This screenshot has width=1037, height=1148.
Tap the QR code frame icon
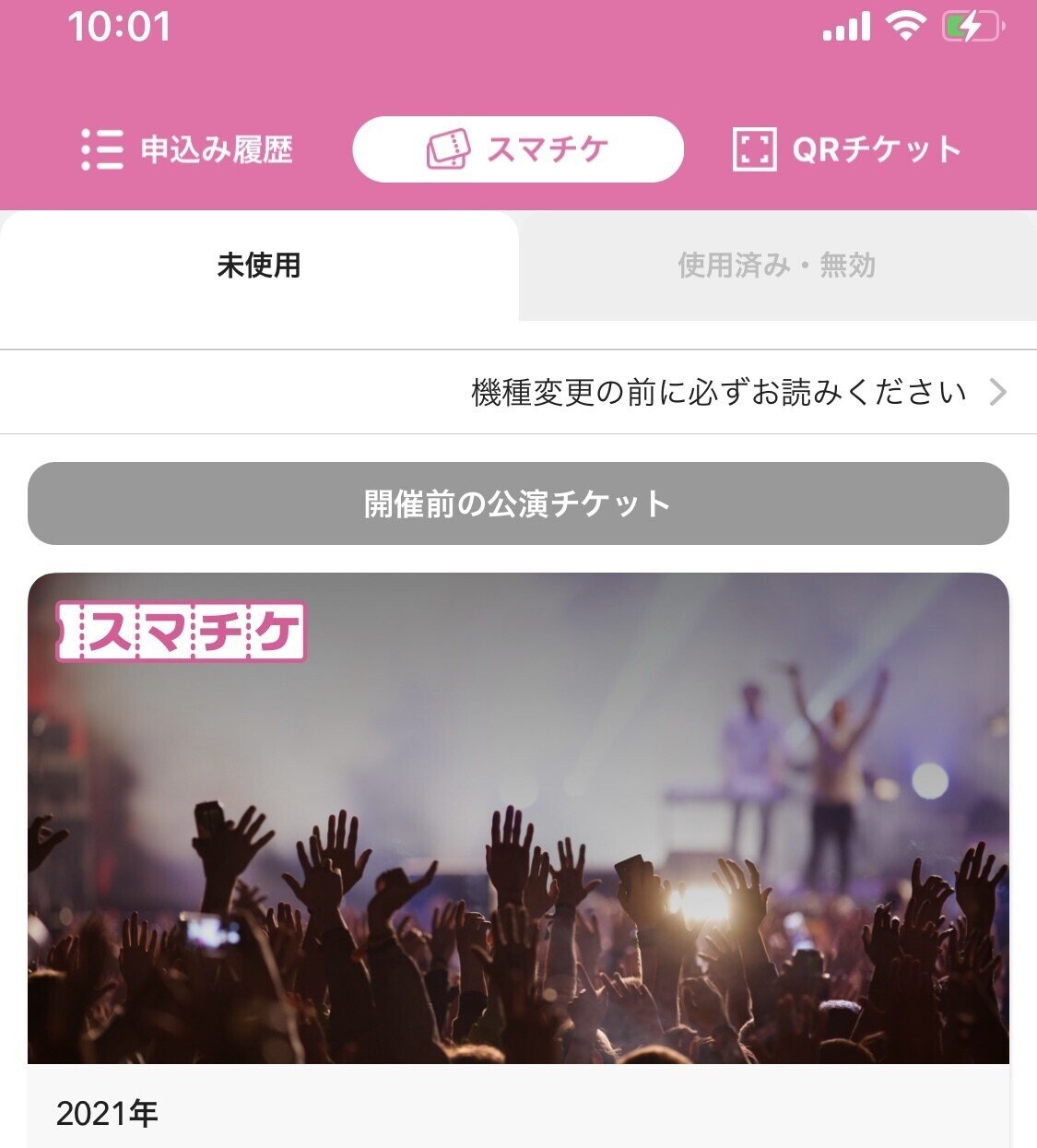click(756, 148)
